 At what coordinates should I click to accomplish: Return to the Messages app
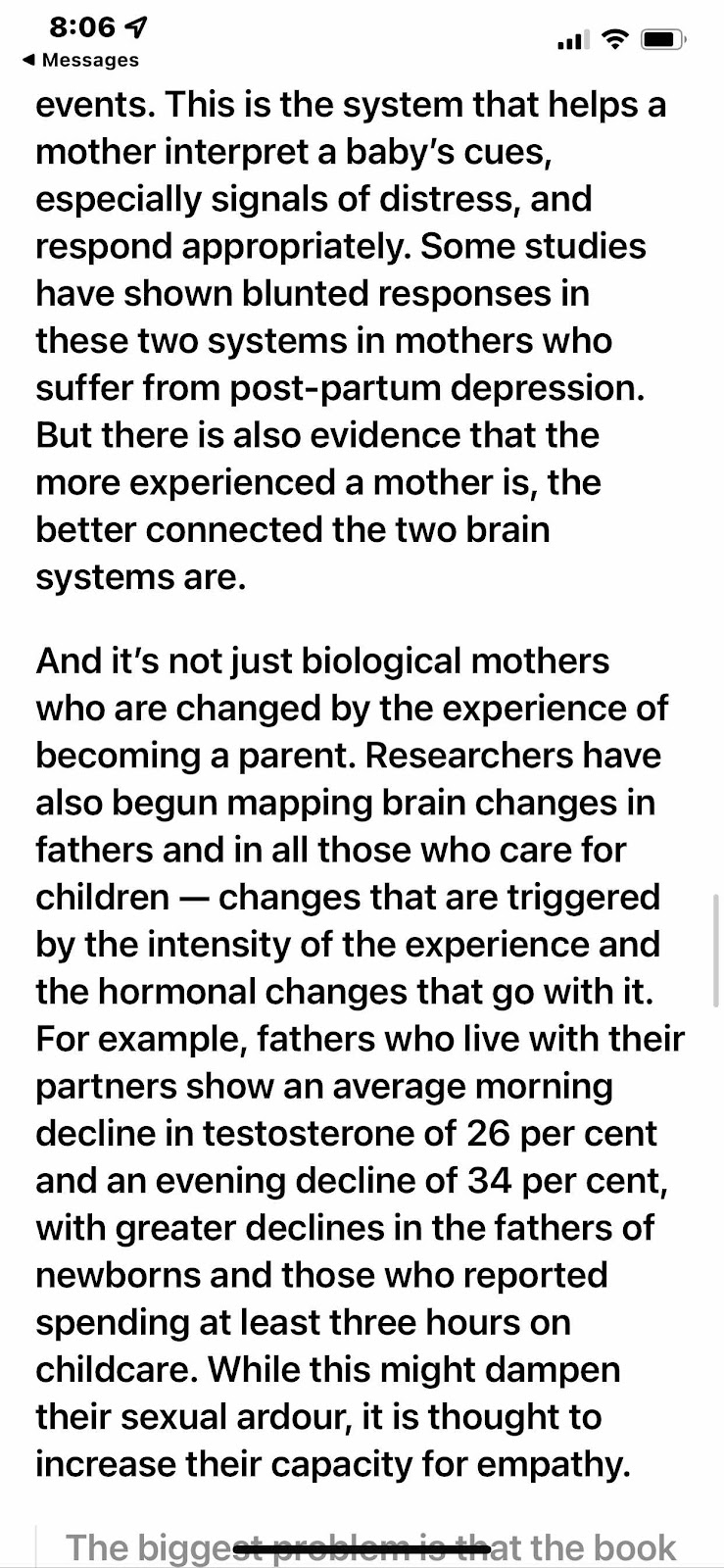80,60
